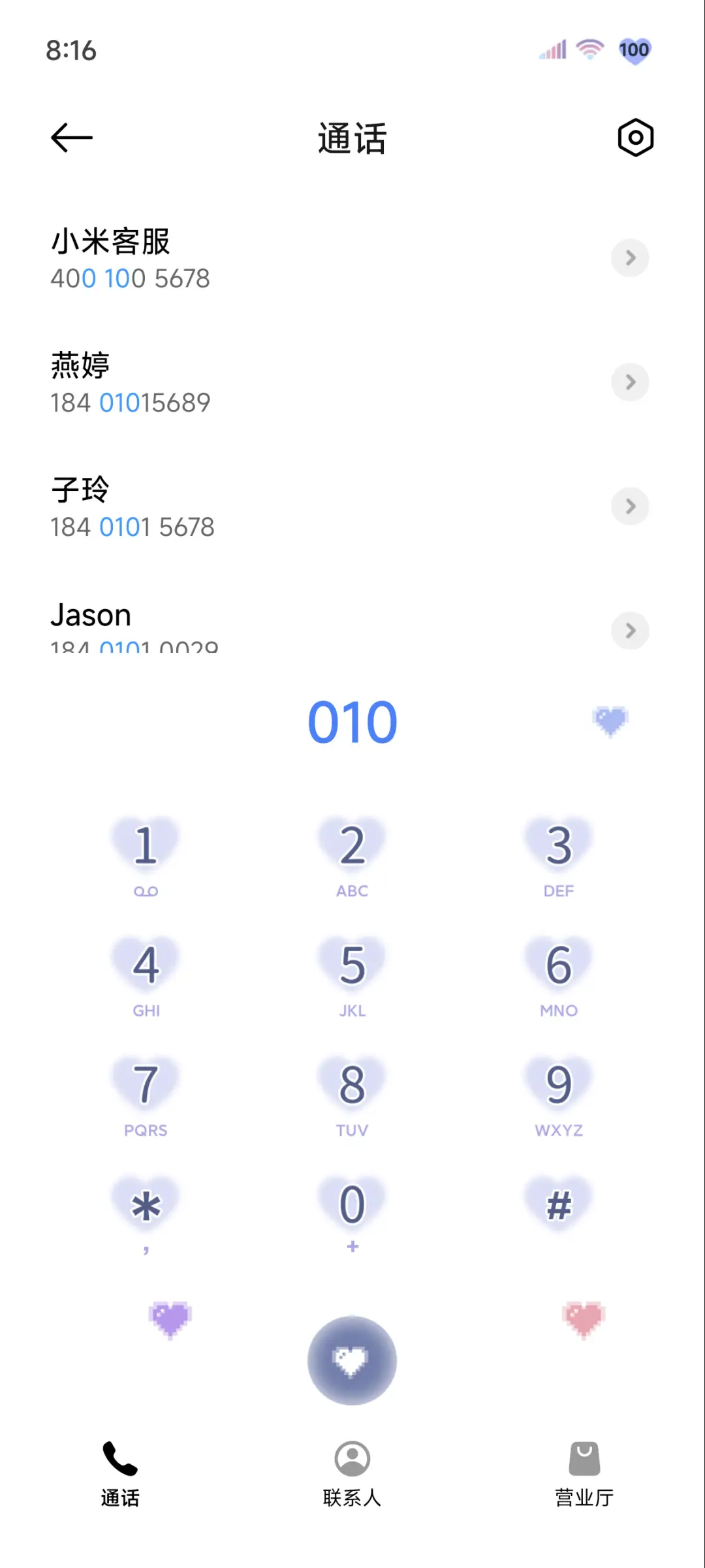
Task: Open the dialer settings gear icon
Action: point(635,138)
